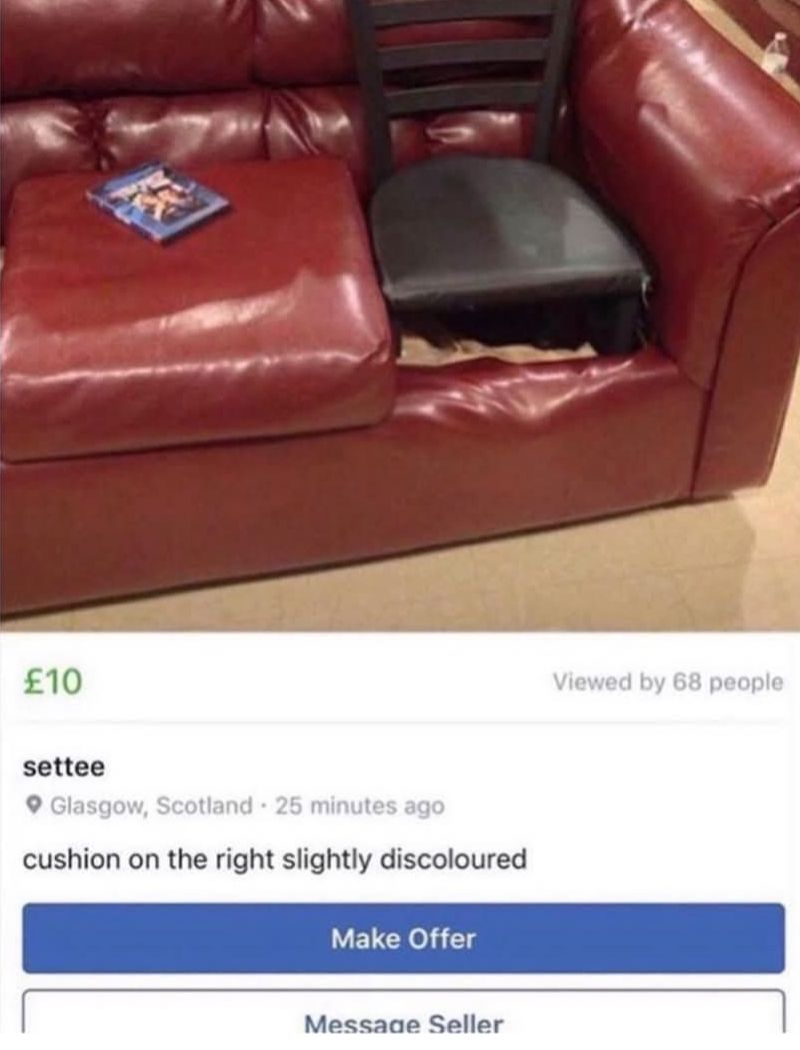The width and height of the screenshot is (800, 1050).
Task: Open the settee listing photo
Action: pyautogui.click(x=400, y=315)
